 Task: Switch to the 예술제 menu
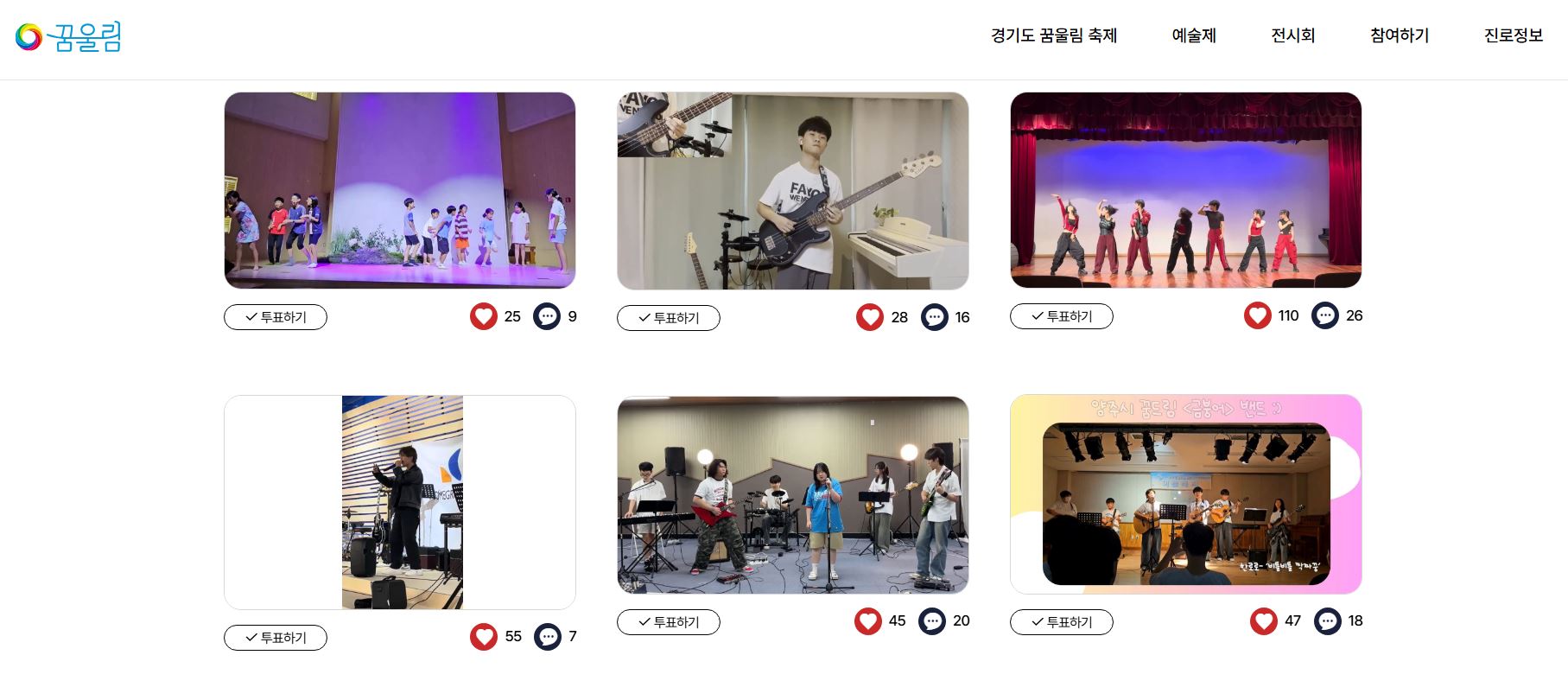click(1193, 35)
